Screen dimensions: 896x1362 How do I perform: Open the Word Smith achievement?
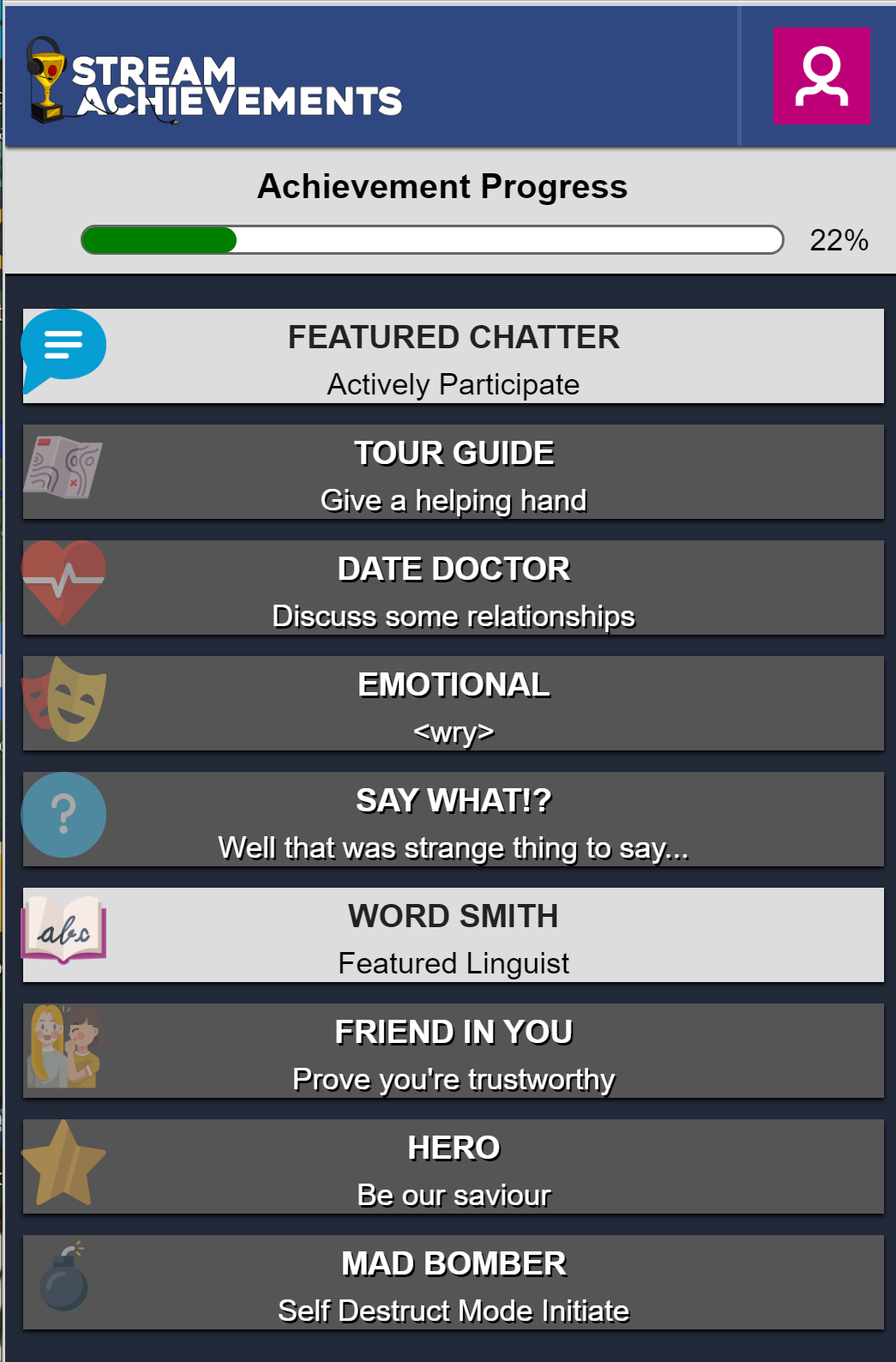[x=453, y=936]
